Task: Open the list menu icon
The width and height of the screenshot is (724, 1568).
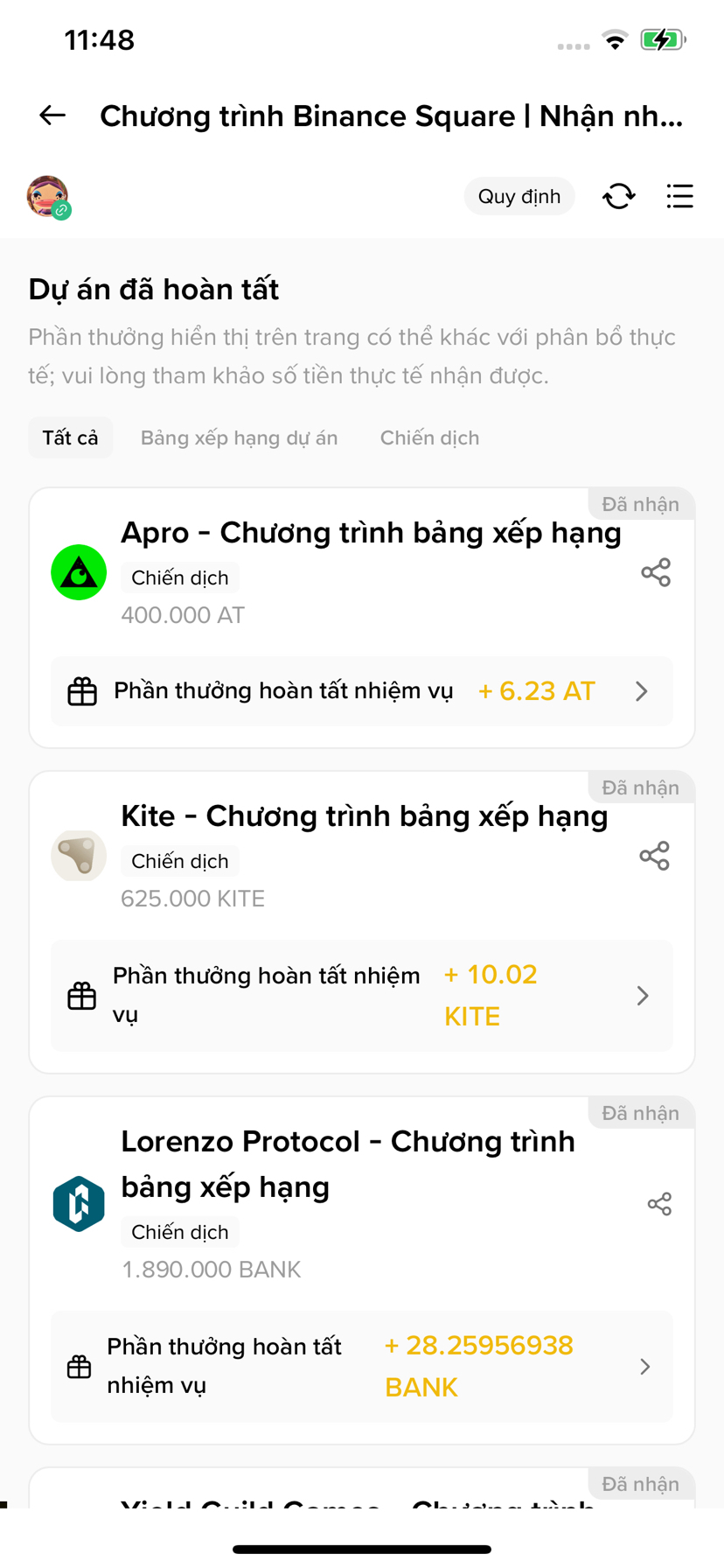Action: click(679, 196)
